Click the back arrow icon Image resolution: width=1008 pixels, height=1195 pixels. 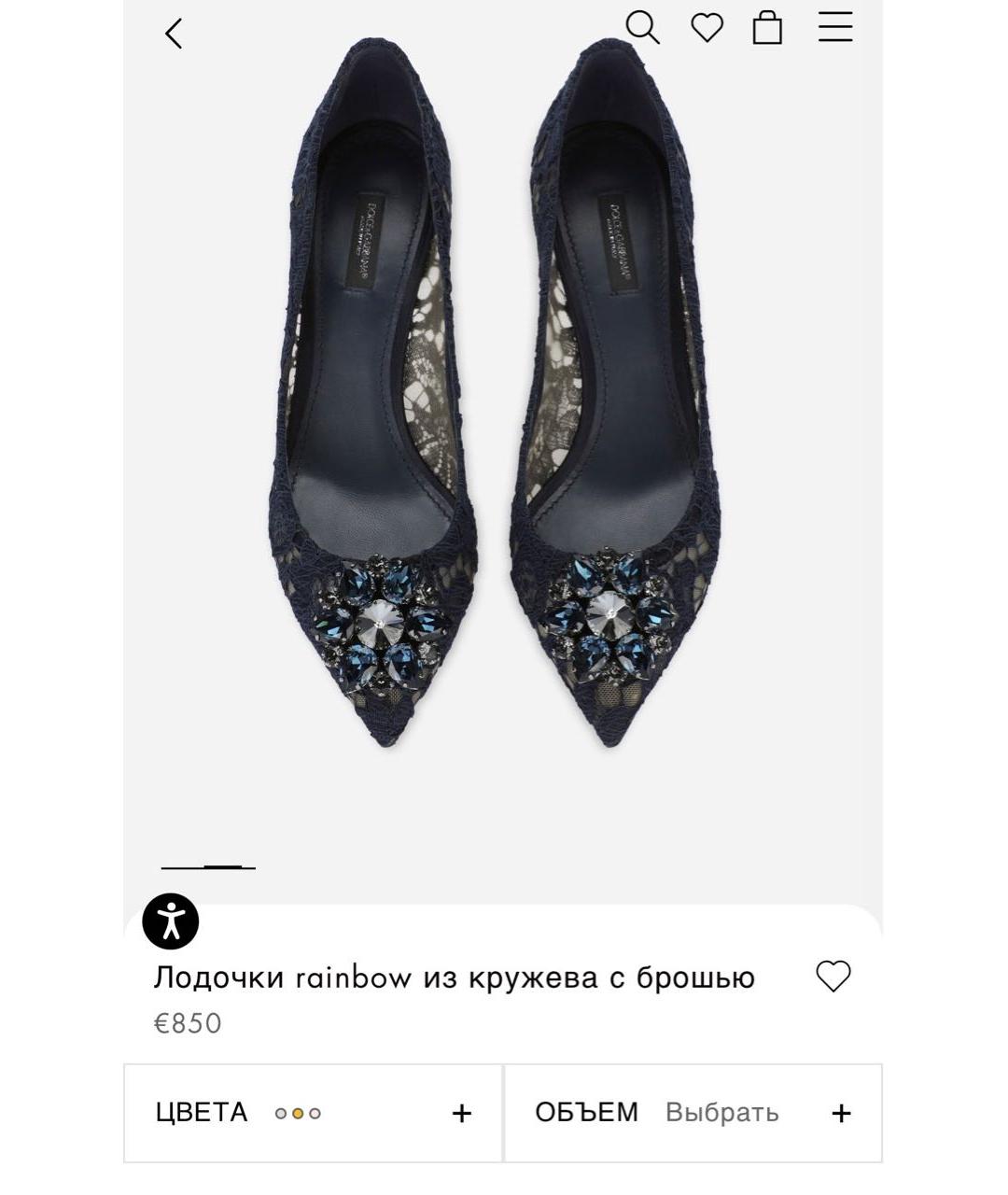coord(173,33)
